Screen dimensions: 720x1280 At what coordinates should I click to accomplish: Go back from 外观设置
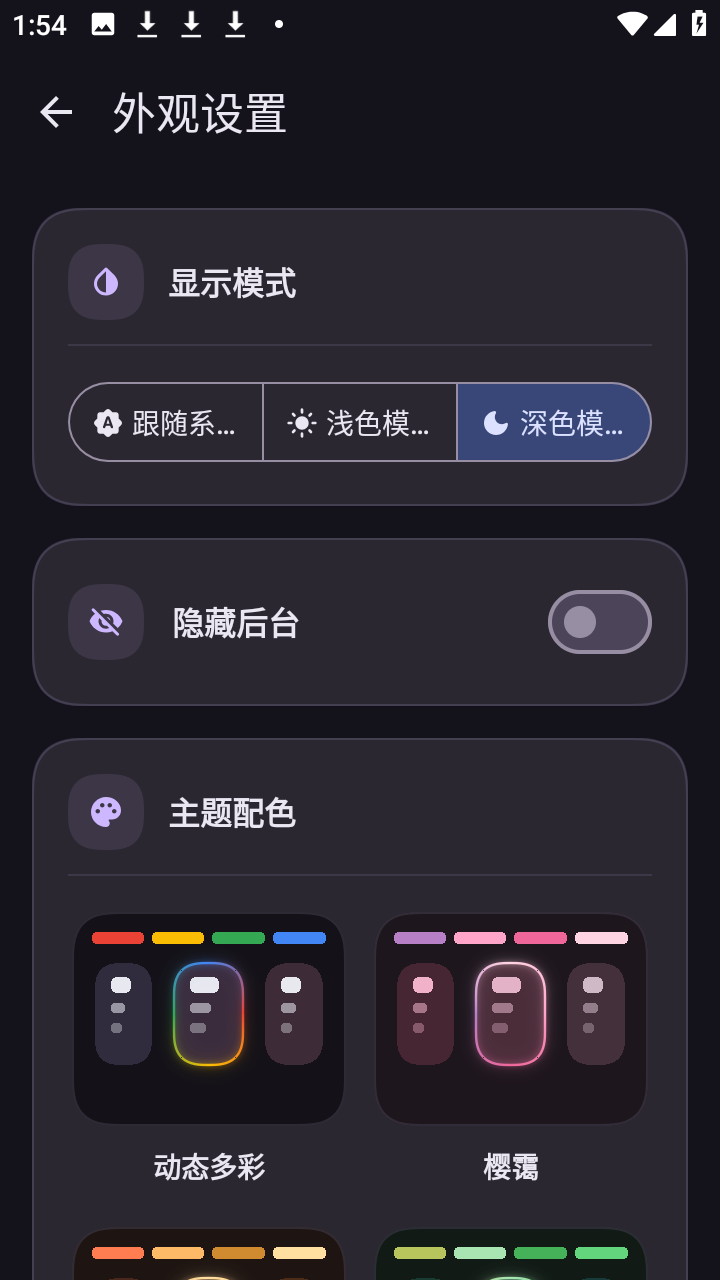click(56, 113)
